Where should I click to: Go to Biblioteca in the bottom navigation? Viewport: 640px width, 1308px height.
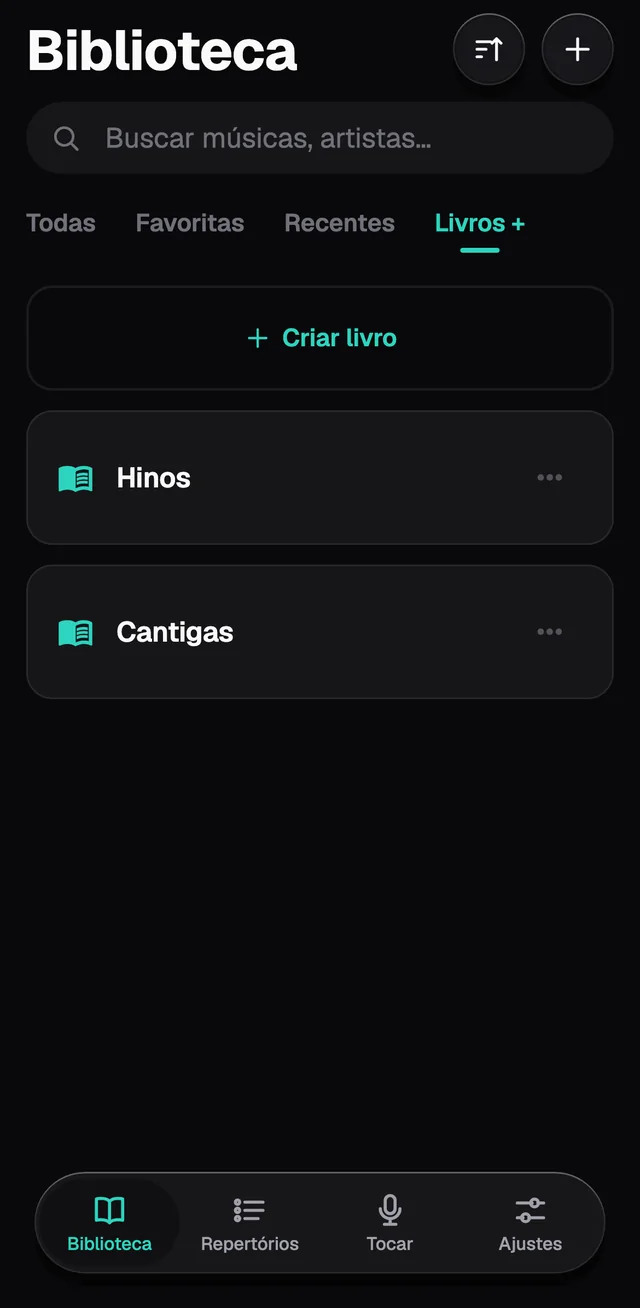pos(110,1224)
